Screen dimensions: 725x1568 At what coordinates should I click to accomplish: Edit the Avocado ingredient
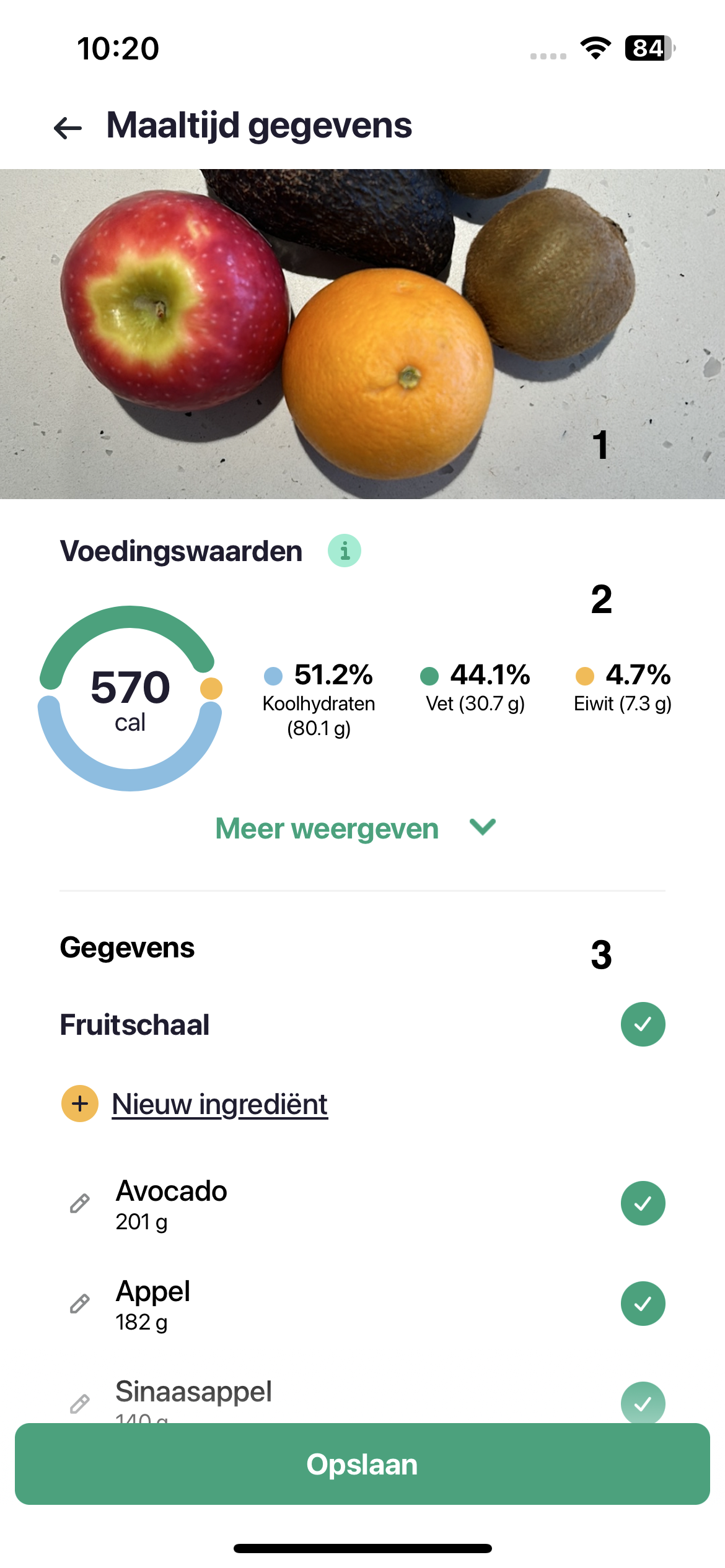pyautogui.click(x=80, y=1203)
